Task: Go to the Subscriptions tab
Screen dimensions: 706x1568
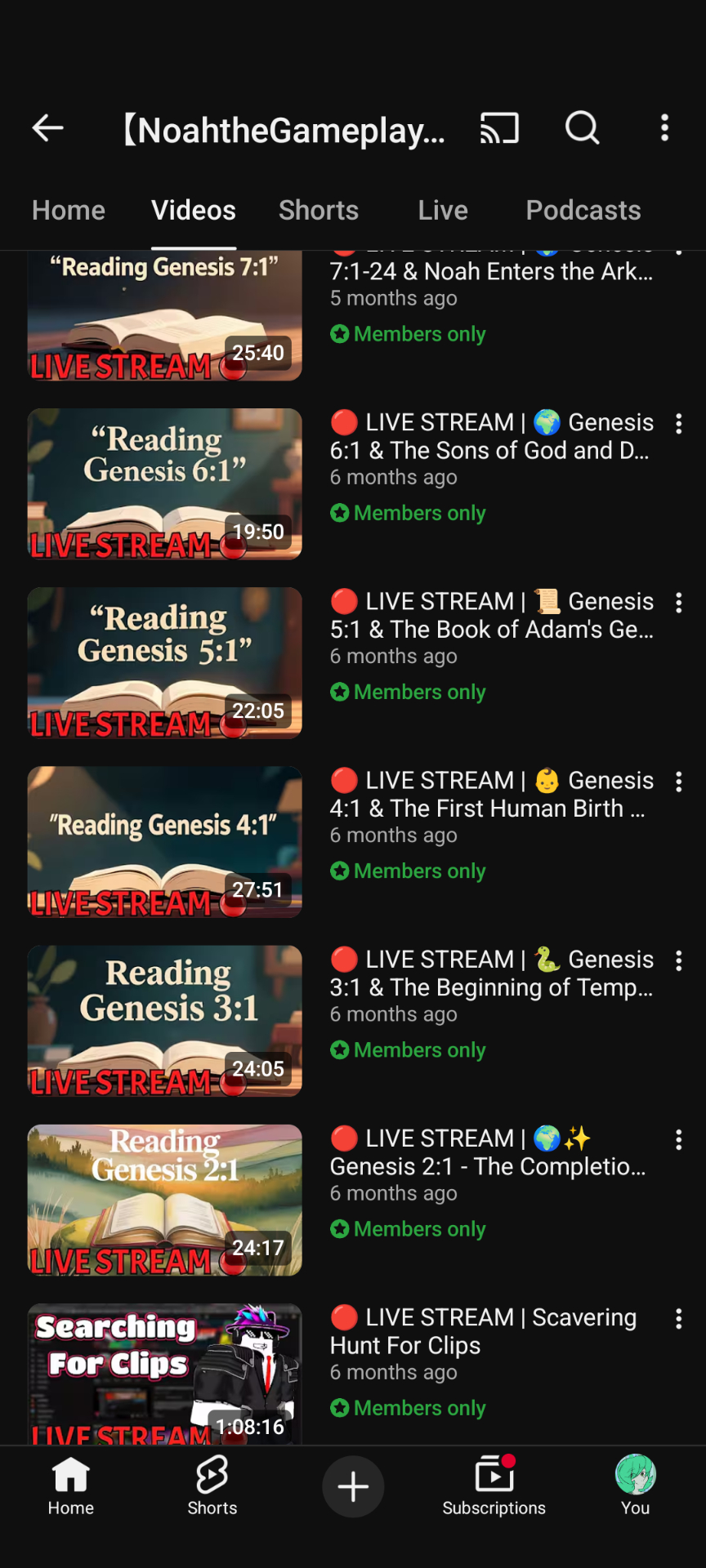Action: [x=494, y=1486]
